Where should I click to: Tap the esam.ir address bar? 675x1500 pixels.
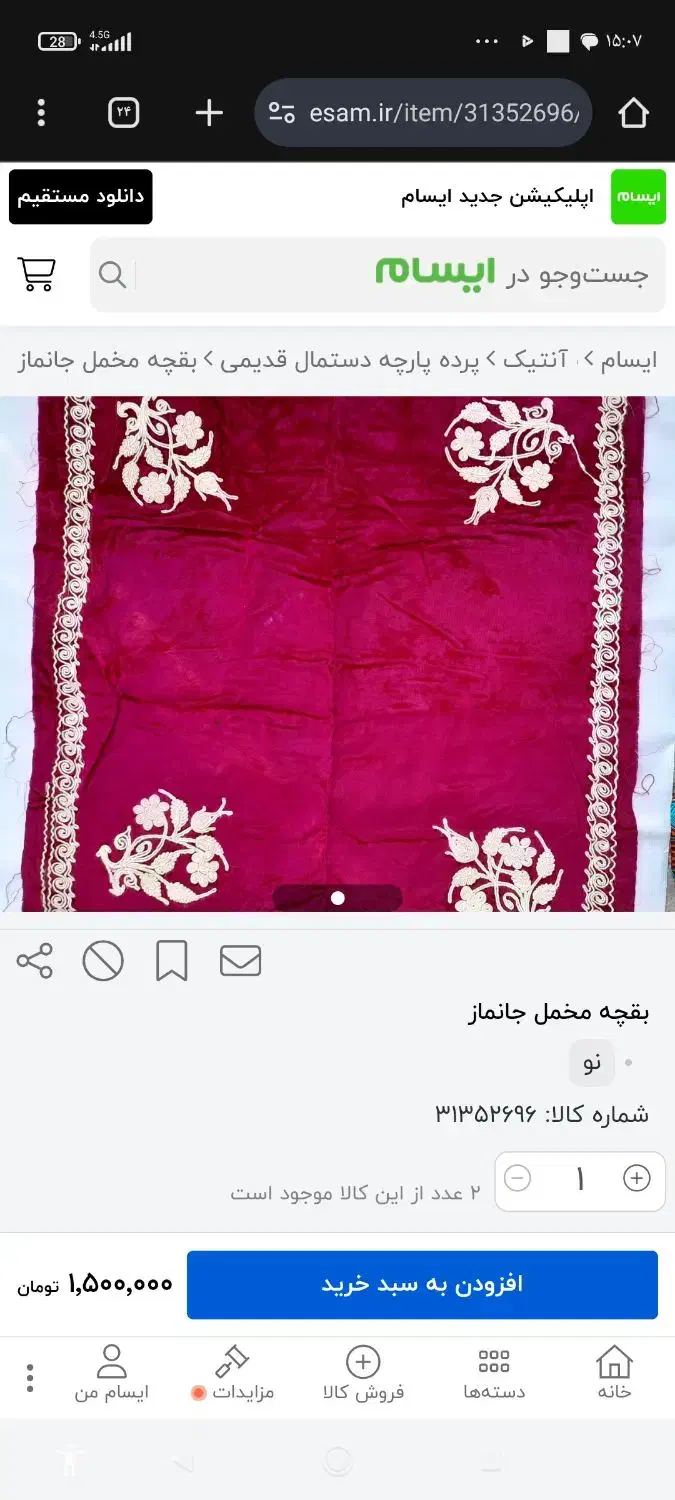[424, 113]
